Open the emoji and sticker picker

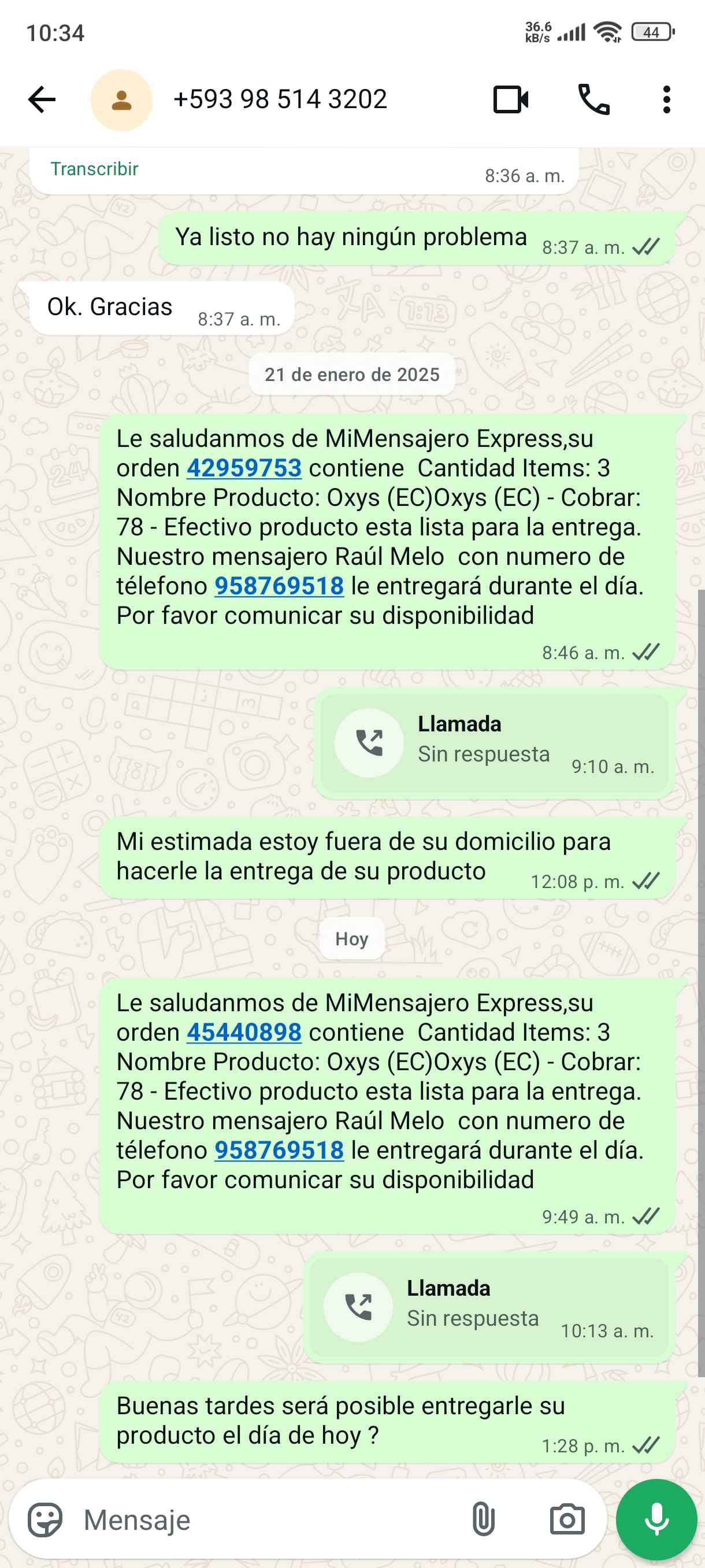(45, 1520)
